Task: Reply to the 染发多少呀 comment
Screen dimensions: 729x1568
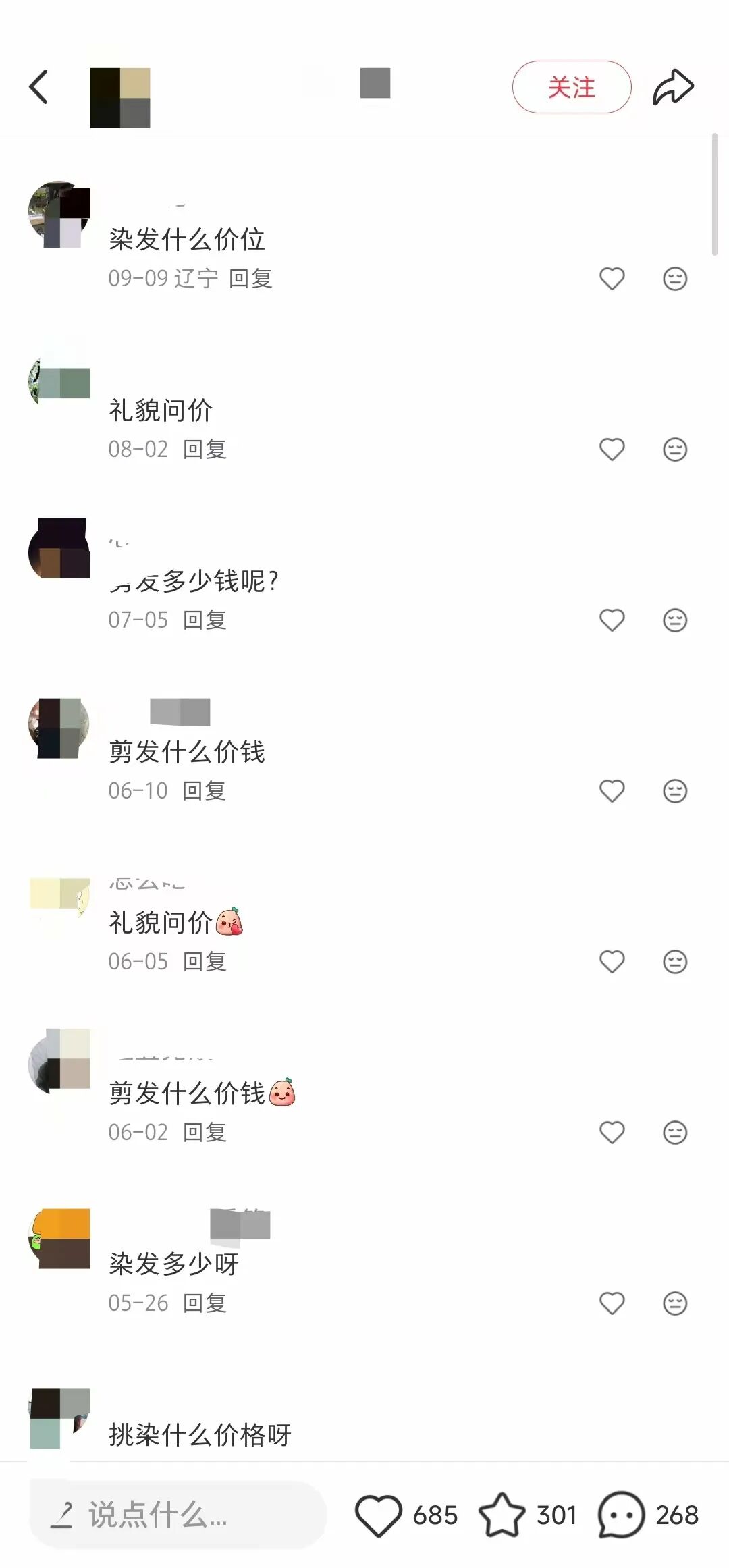Action: [x=205, y=1303]
